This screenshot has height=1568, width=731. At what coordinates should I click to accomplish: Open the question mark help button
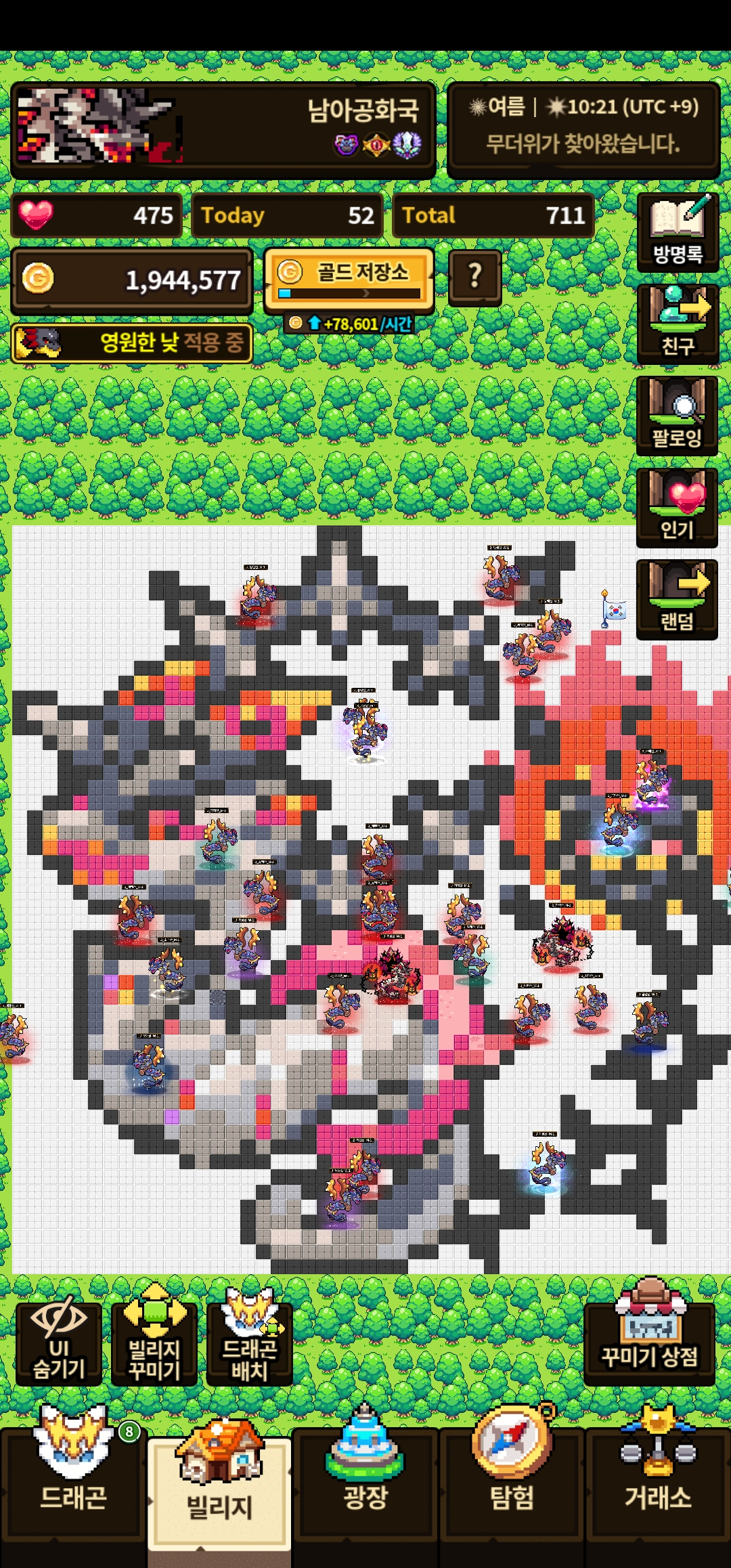point(475,278)
